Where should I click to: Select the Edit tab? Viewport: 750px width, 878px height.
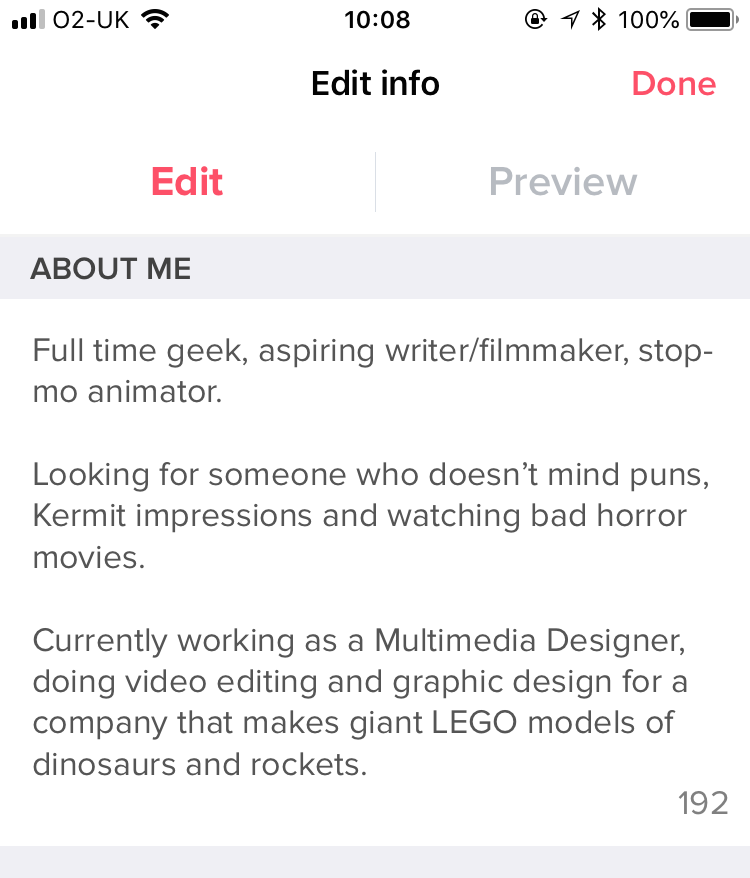(187, 182)
